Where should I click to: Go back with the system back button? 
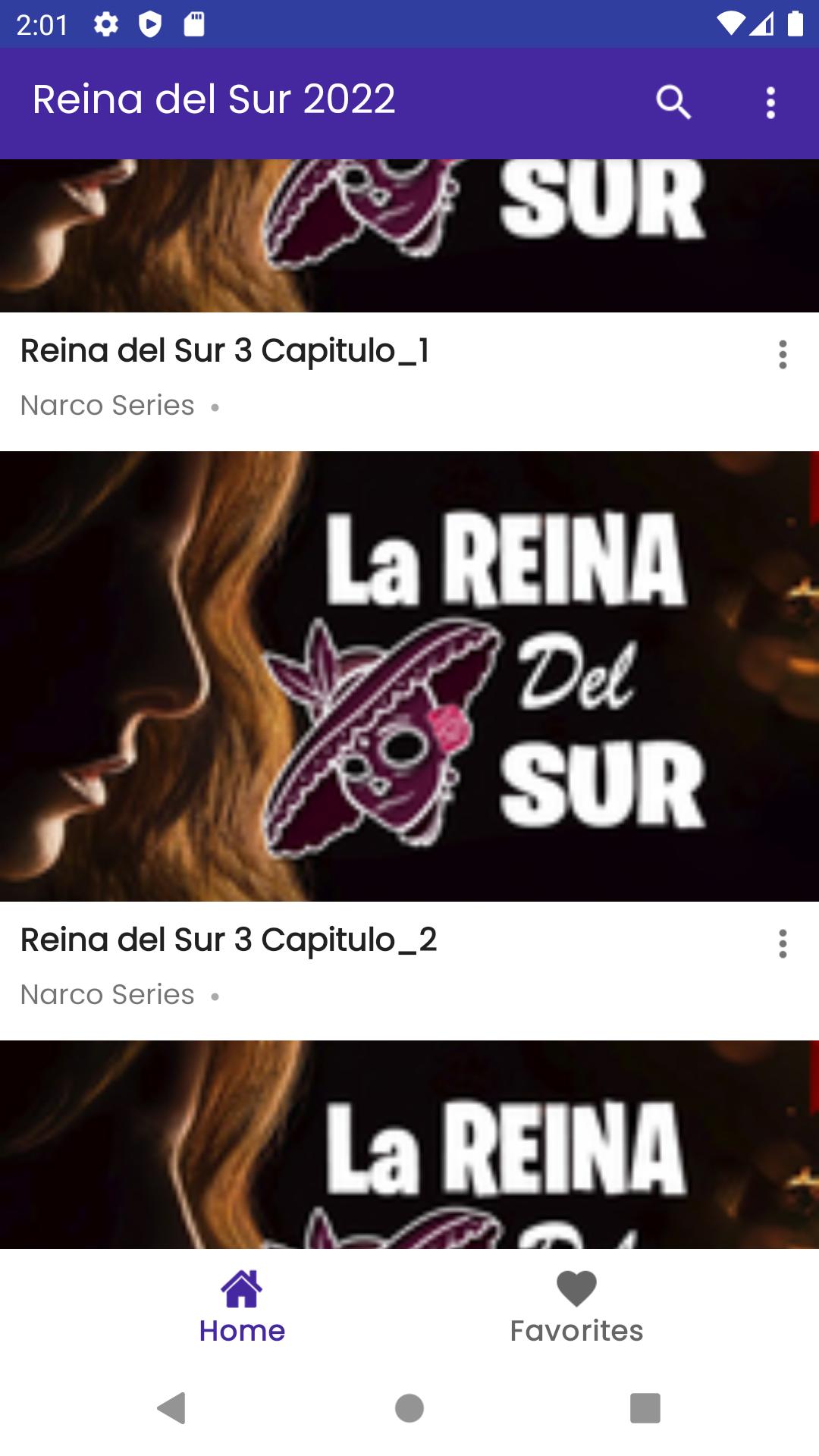(x=172, y=1408)
